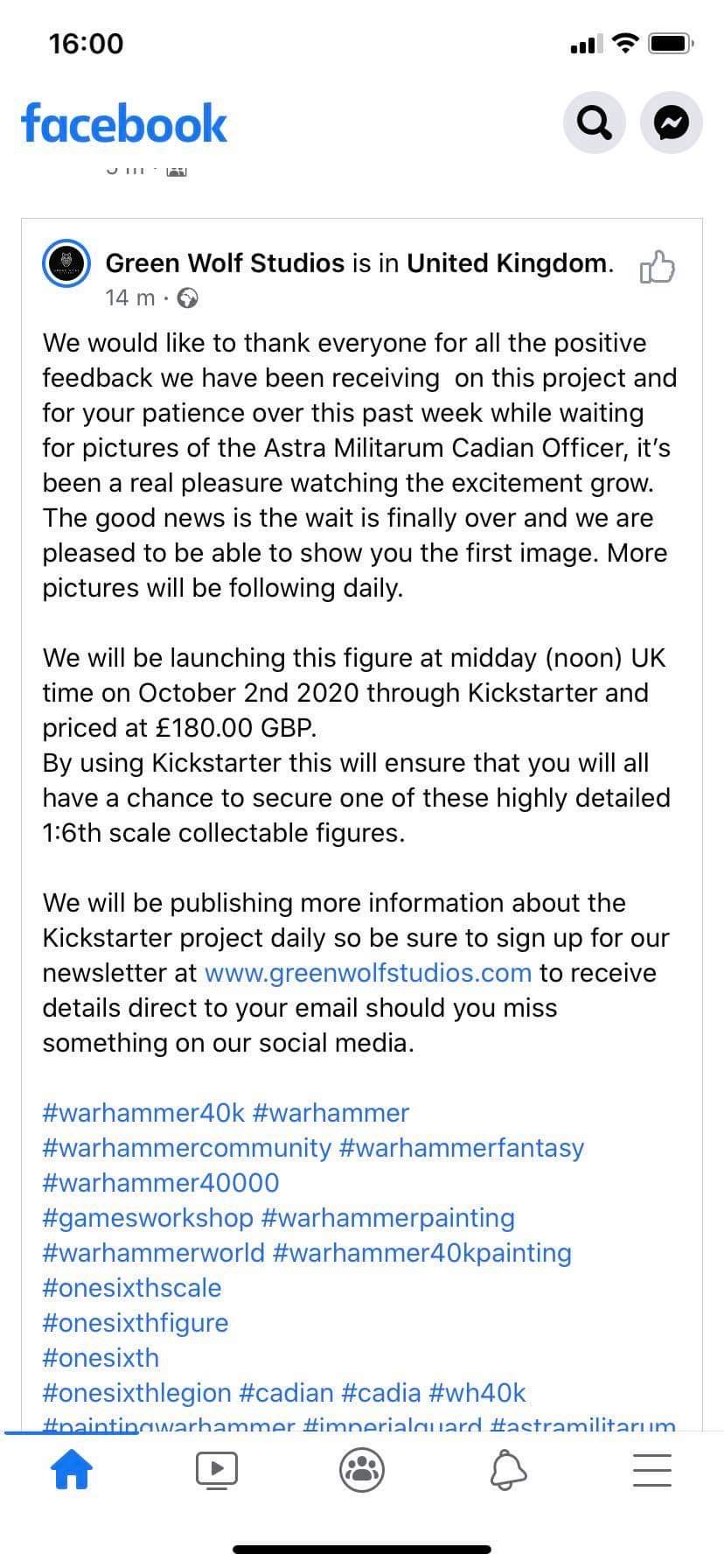Image resolution: width=724 pixels, height=1568 pixels.
Task: Switch to the Watch video tab
Action: [217, 1469]
